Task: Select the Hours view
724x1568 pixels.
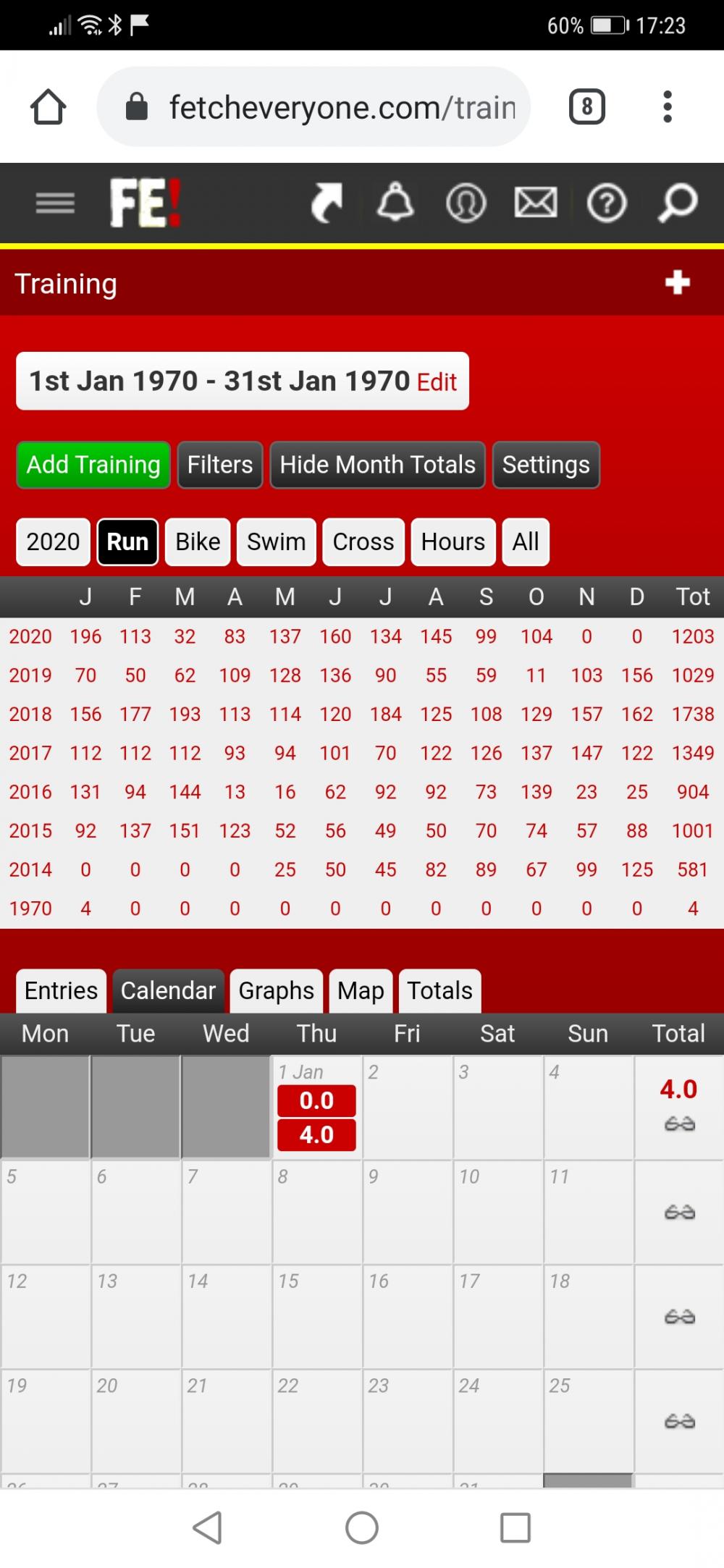Action: 453,541
